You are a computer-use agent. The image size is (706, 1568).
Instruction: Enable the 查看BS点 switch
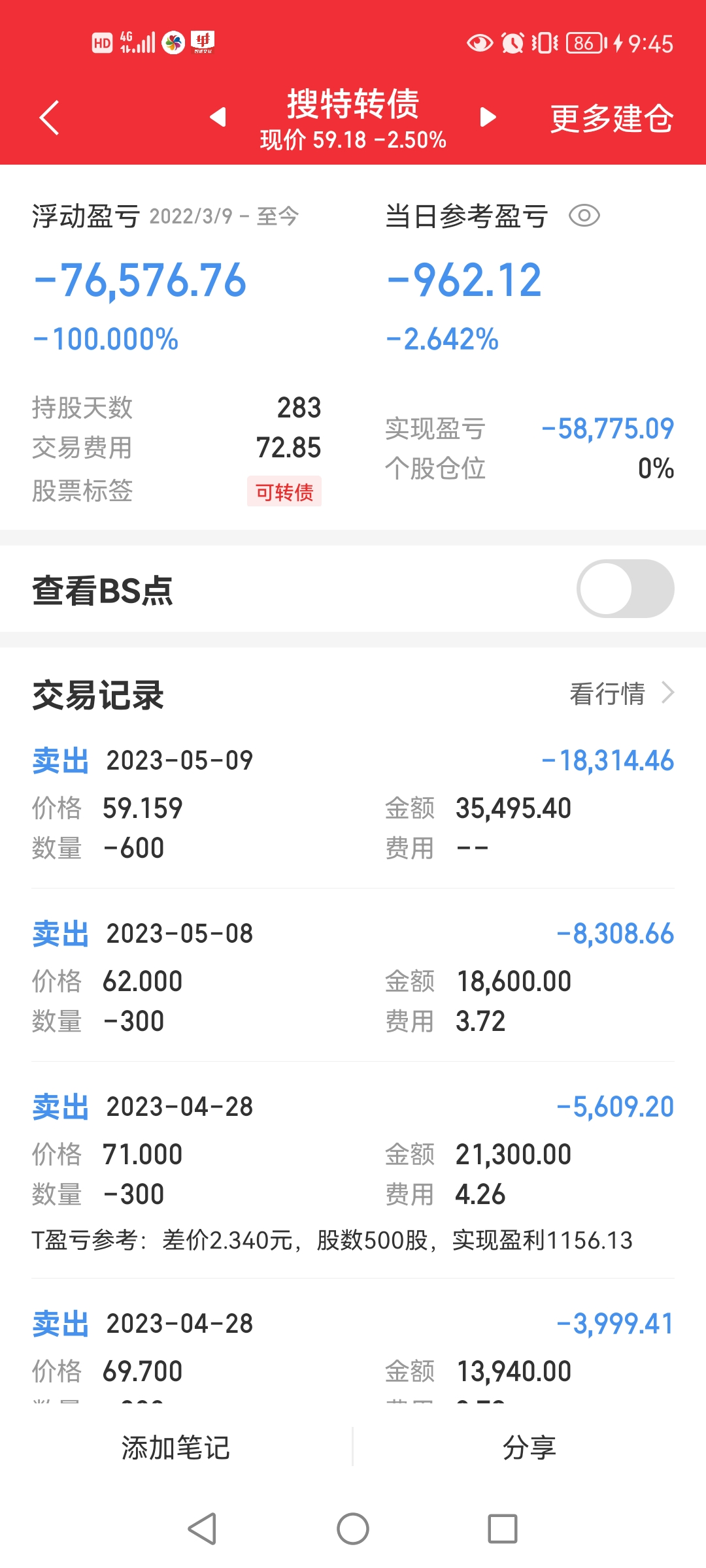coord(625,589)
